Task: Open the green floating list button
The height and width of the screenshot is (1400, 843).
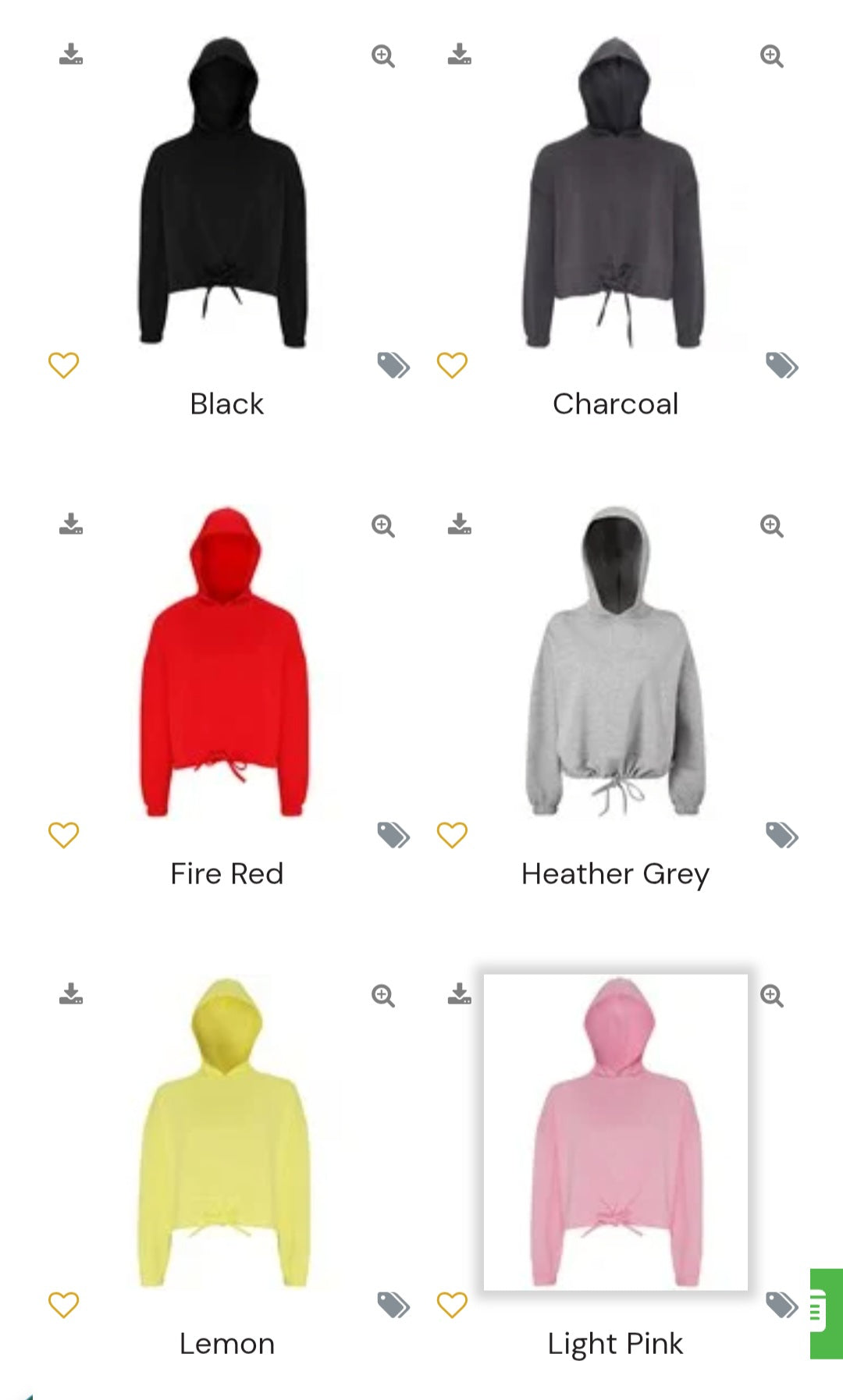Action: (824, 1313)
